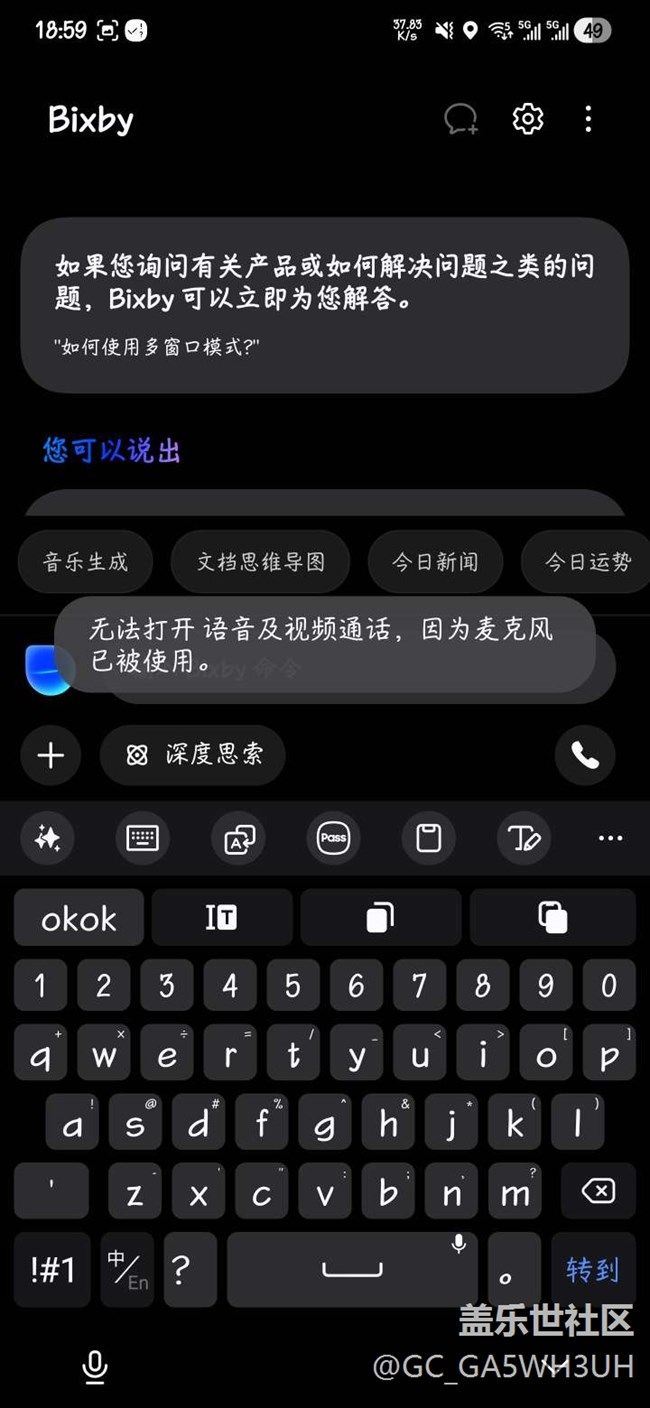This screenshot has height=1408, width=650.
Task: Select the 今日运势 chip
Action: [x=587, y=562]
